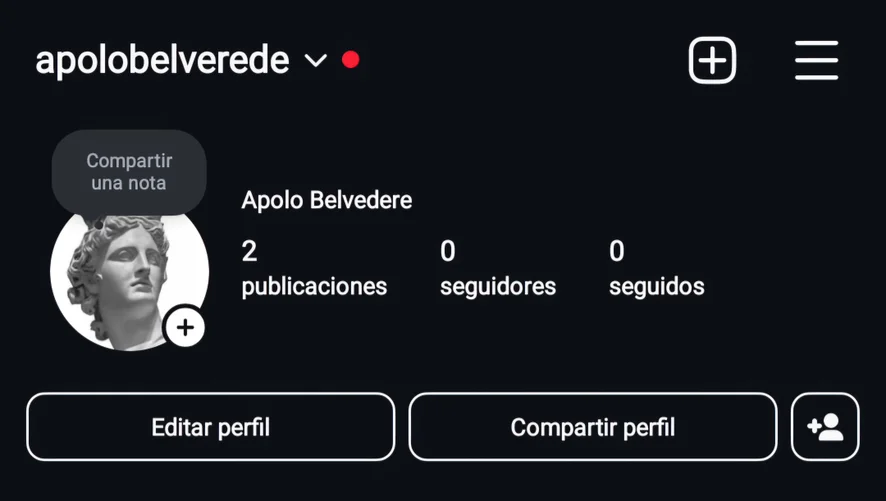This screenshot has height=501, width=886.
Task: Open the hamburger menu
Action: tap(816, 61)
